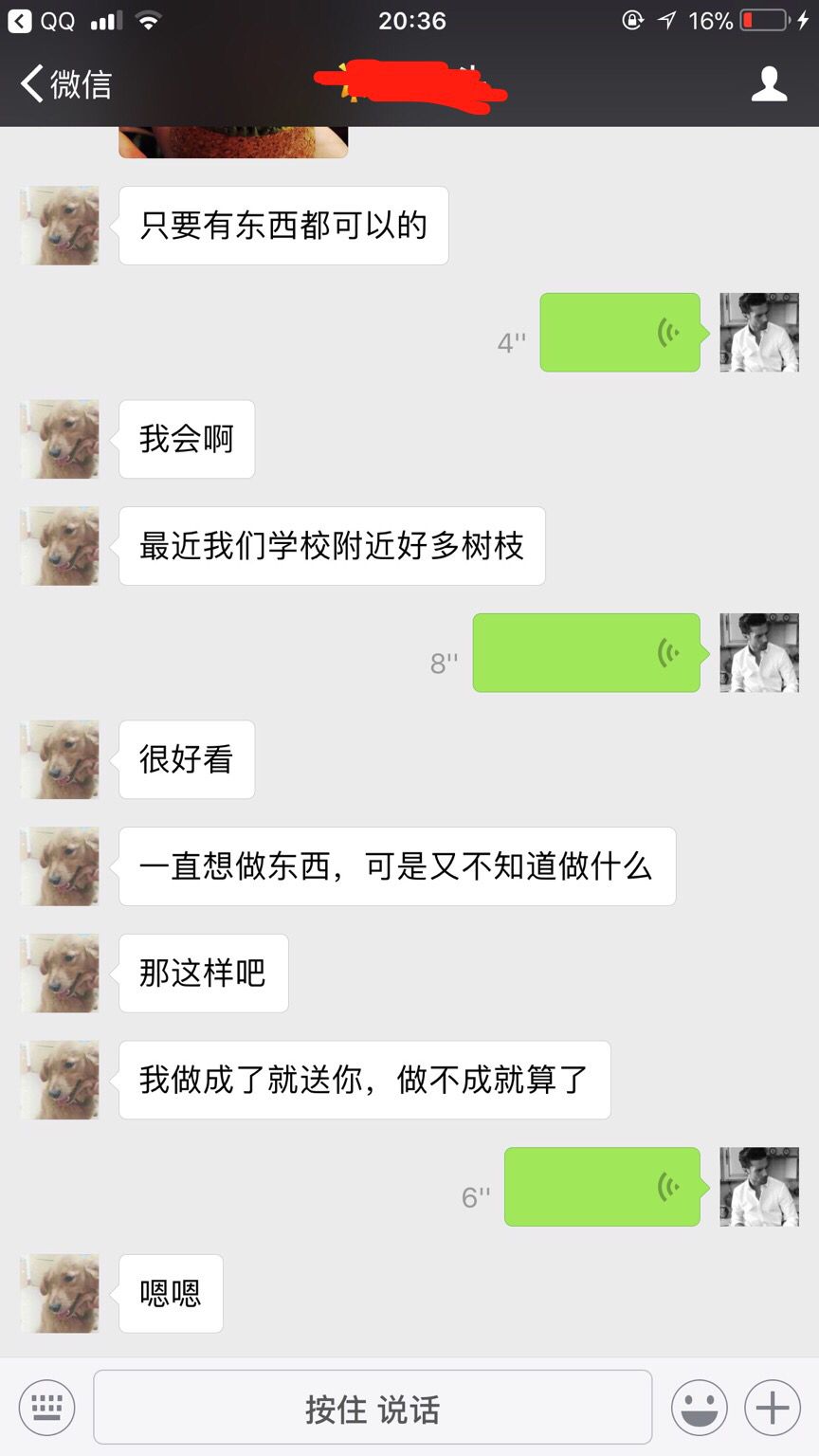Open the chat info profile icon
The height and width of the screenshot is (1456, 819).
tap(769, 84)
